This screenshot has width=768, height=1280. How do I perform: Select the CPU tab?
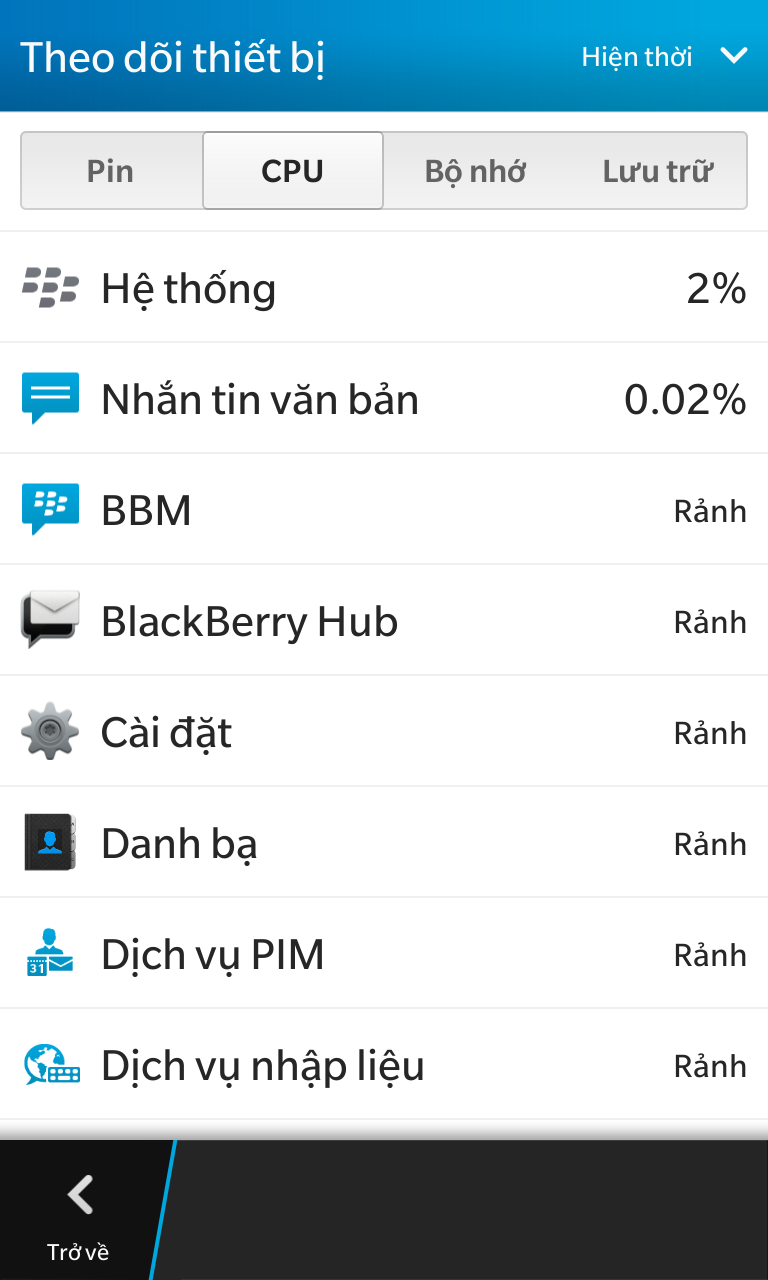pos(293,171)
